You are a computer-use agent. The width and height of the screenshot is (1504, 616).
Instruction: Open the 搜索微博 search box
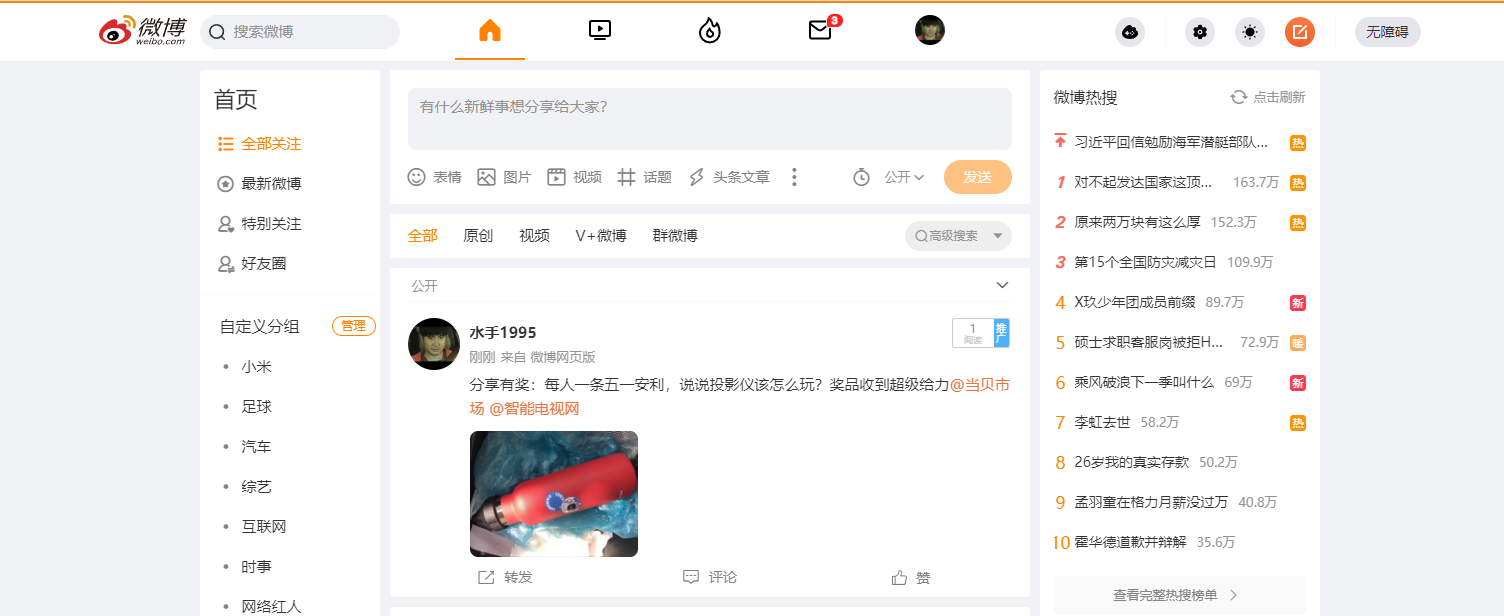[300, 32]
